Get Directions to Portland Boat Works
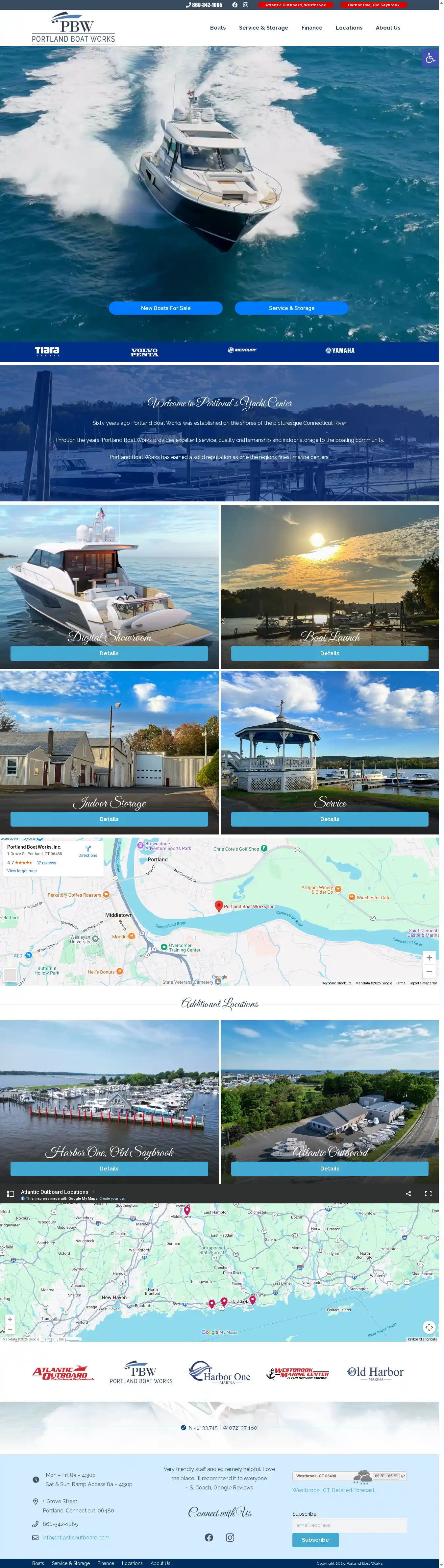The image size is (444, 1568). click(x=88, y=851)
